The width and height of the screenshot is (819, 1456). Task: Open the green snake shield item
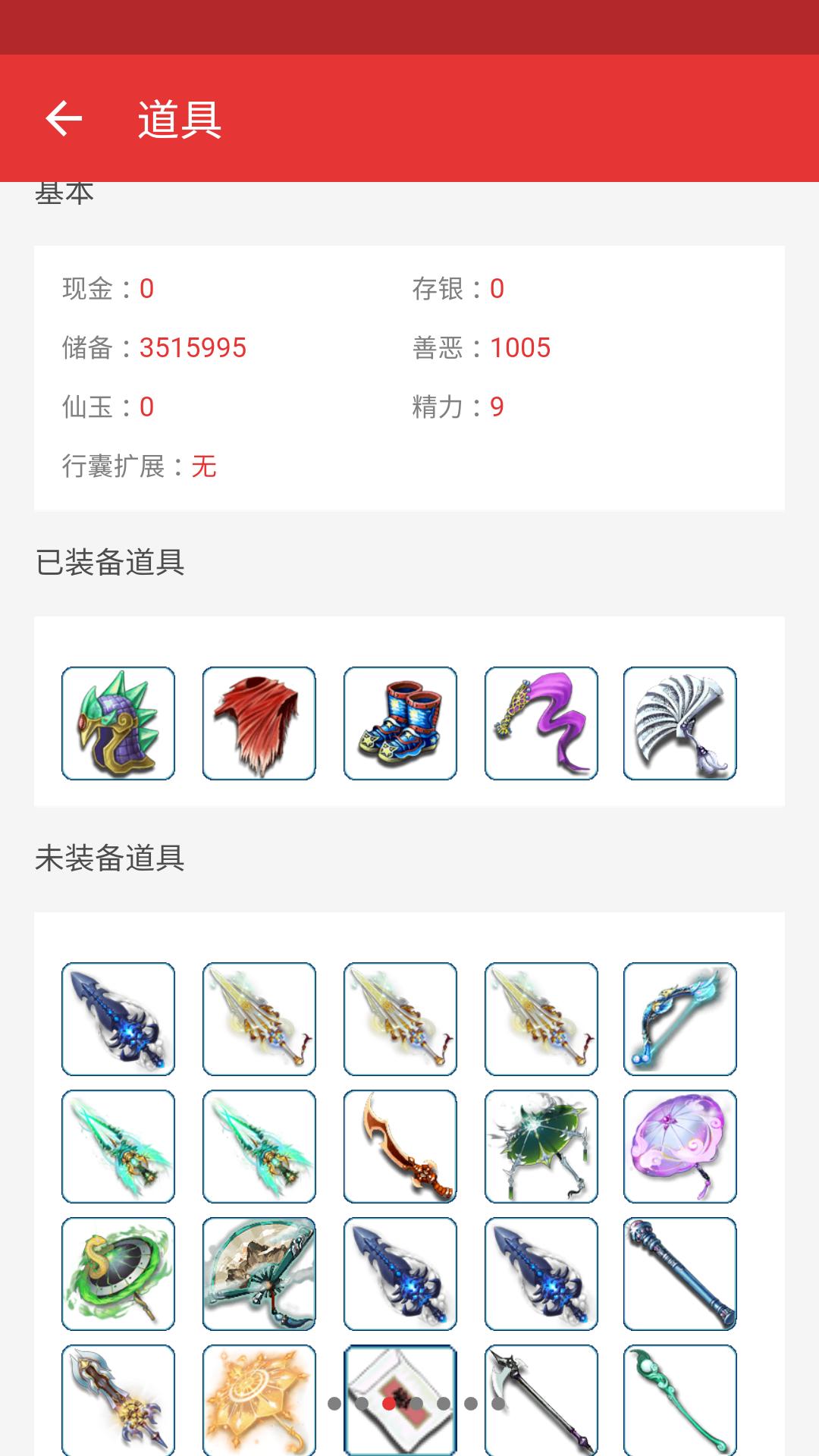click(118, 1274)
